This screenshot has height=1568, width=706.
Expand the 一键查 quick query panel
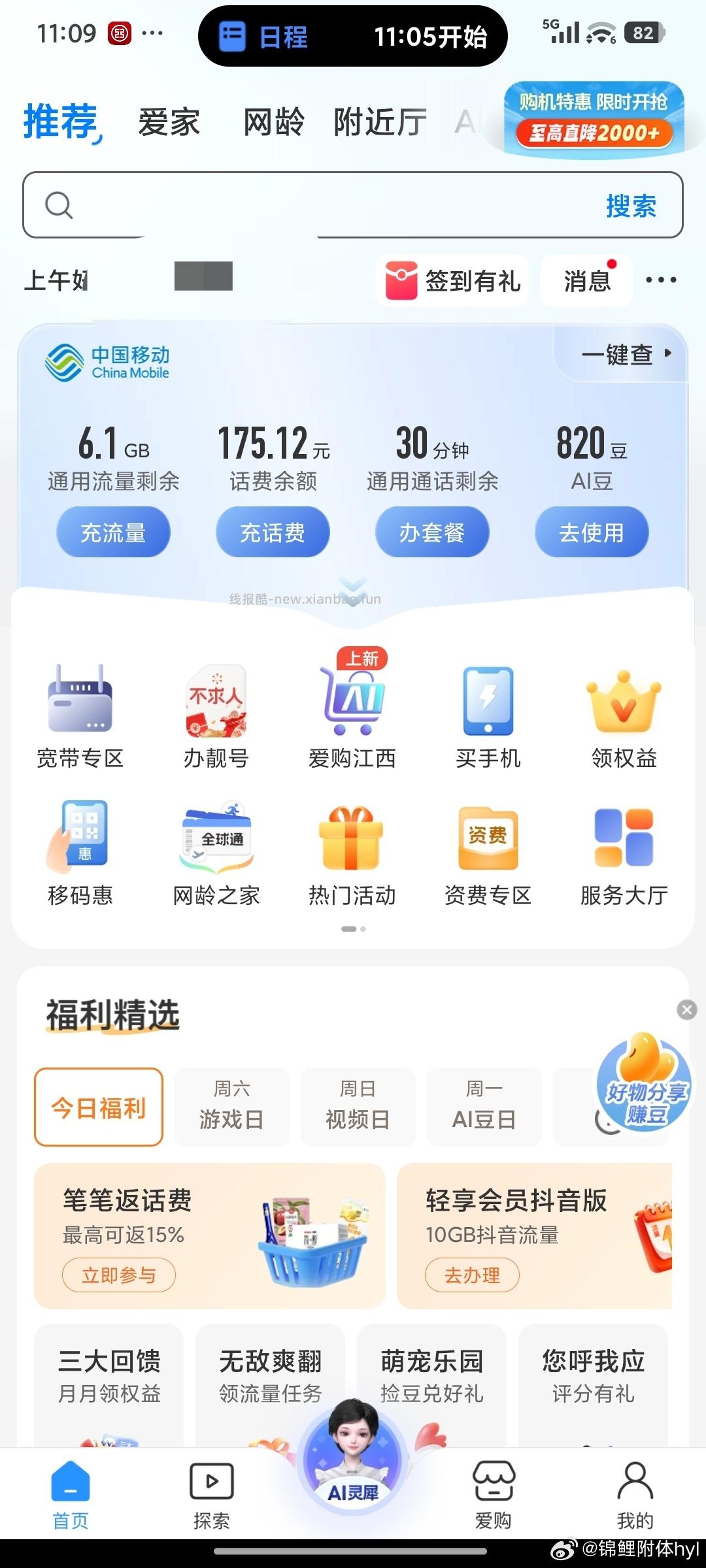622,353
